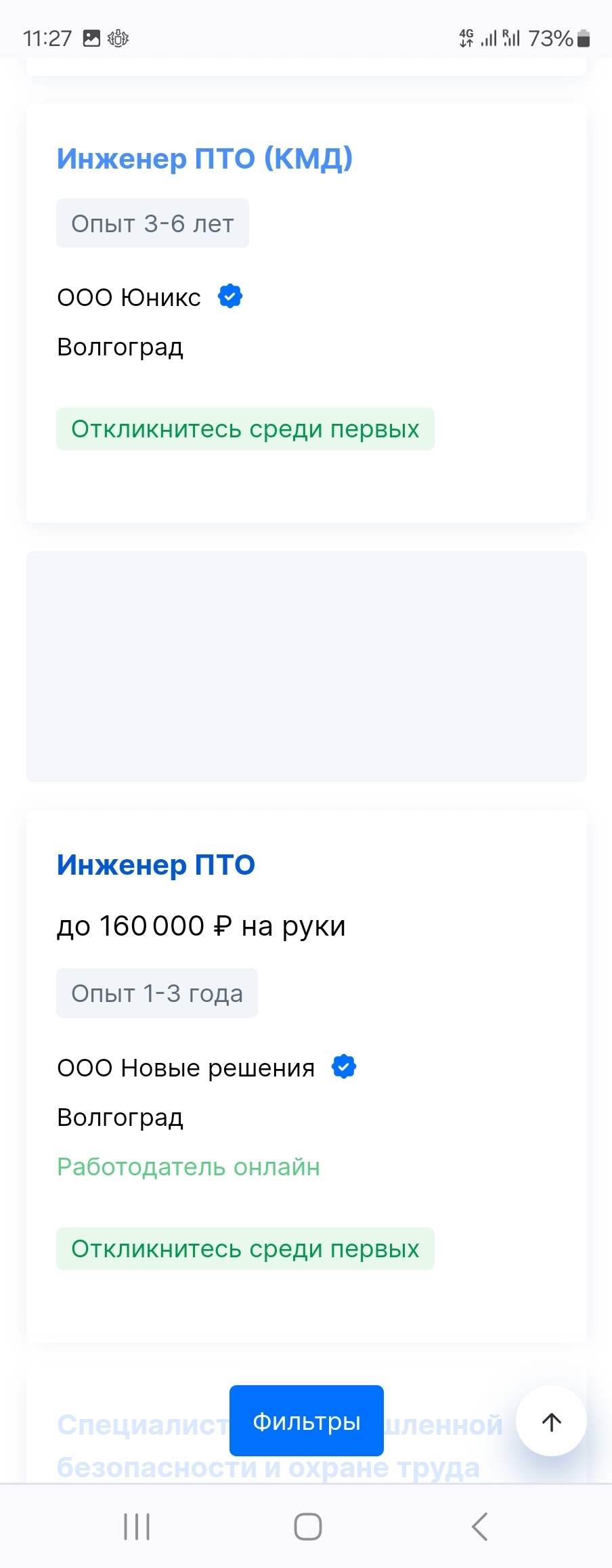Open the recent apps view
612x1568 pixels.
click(x=137, y=1527)
